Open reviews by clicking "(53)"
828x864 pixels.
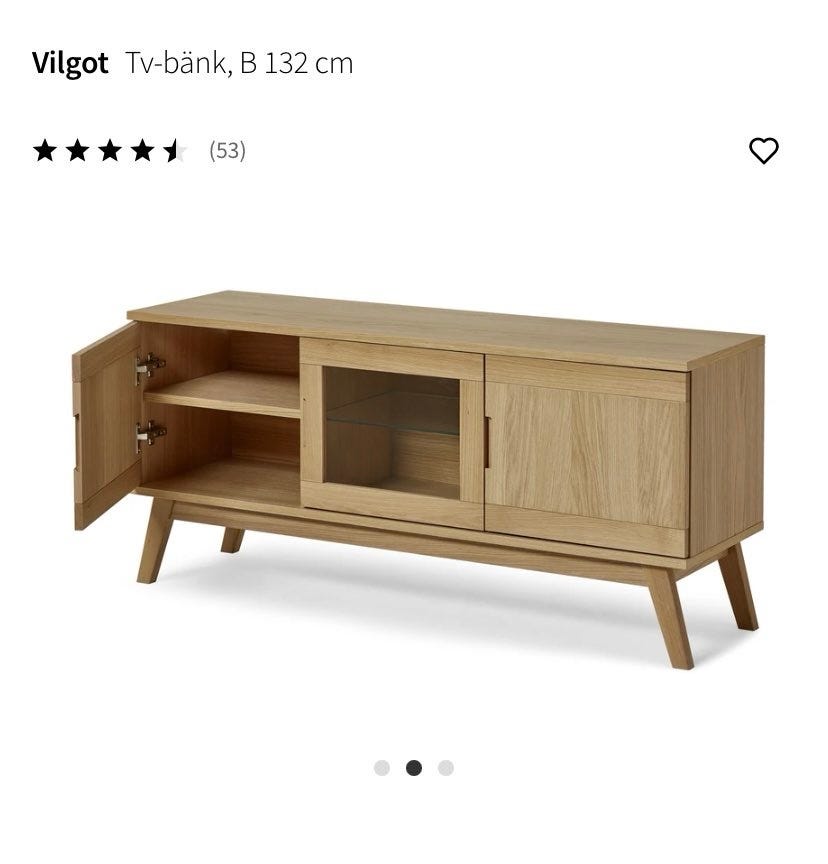[226, 151]
